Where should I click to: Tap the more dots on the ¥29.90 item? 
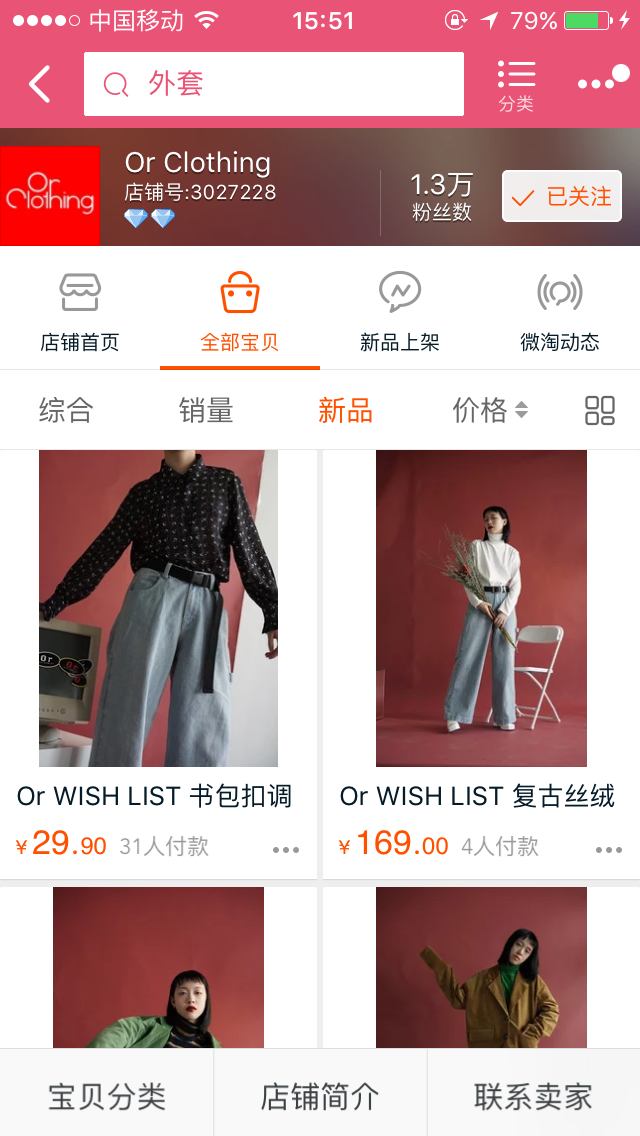[286, 850]
